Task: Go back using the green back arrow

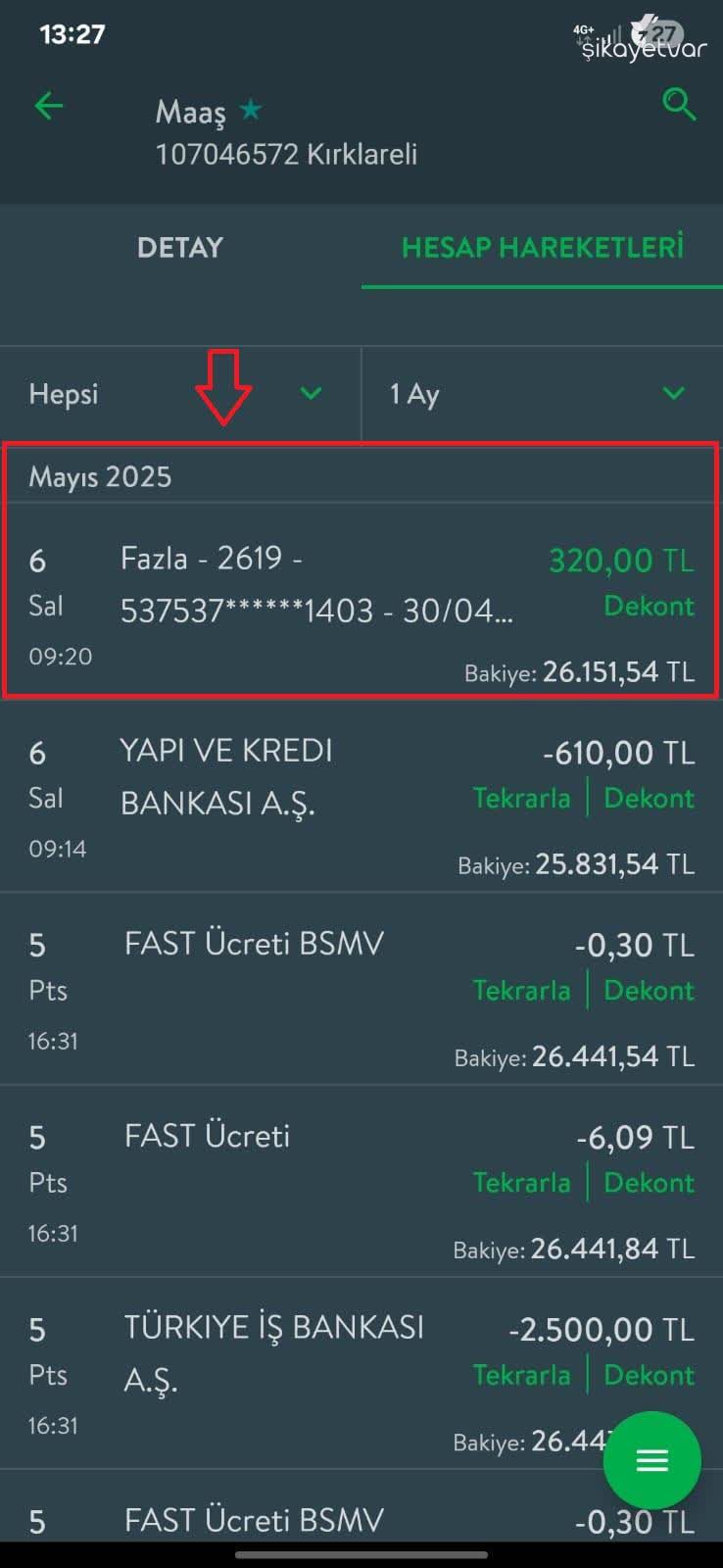Action: 49,106
